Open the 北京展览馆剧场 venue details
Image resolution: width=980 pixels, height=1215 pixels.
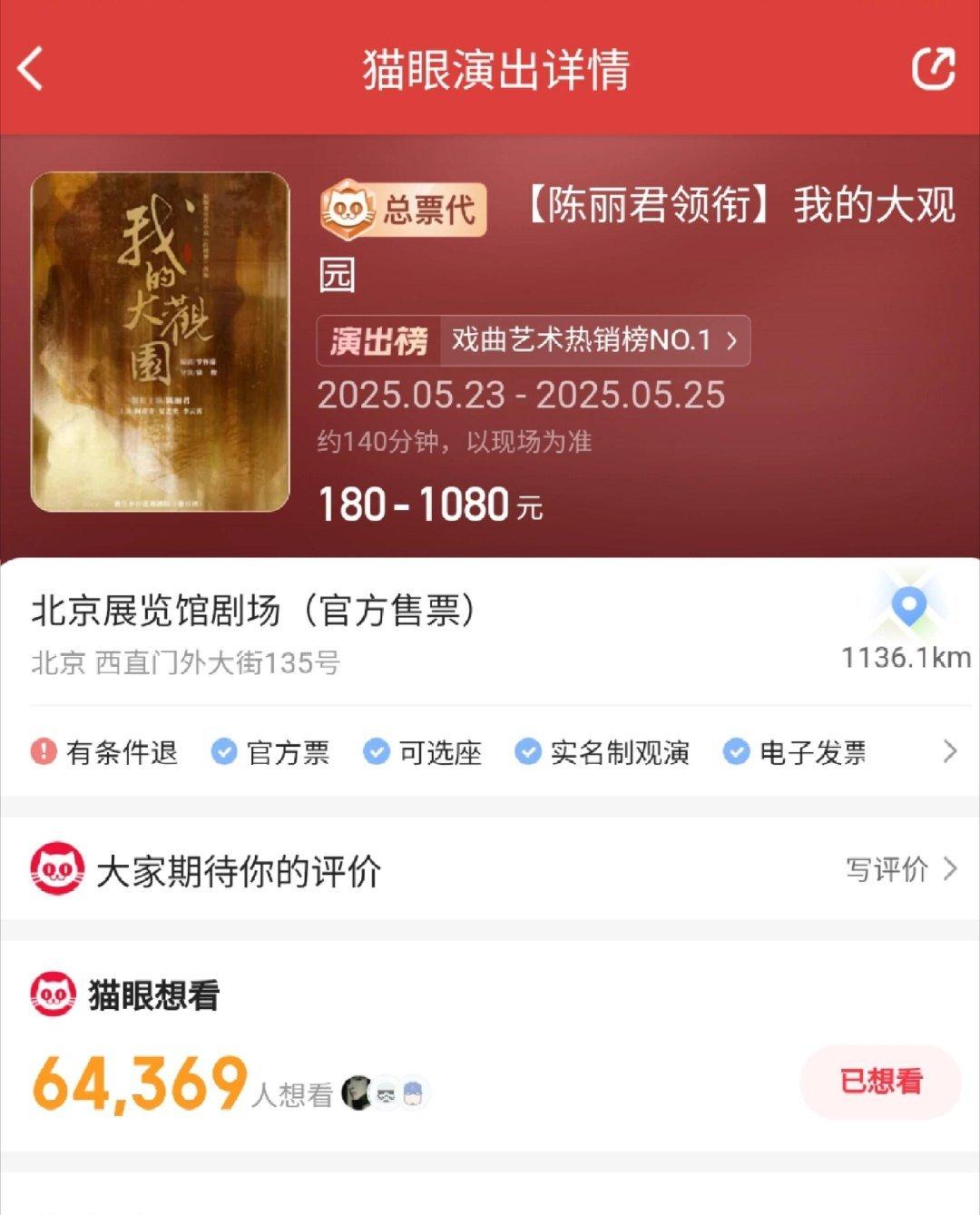(x=254, y=611)
